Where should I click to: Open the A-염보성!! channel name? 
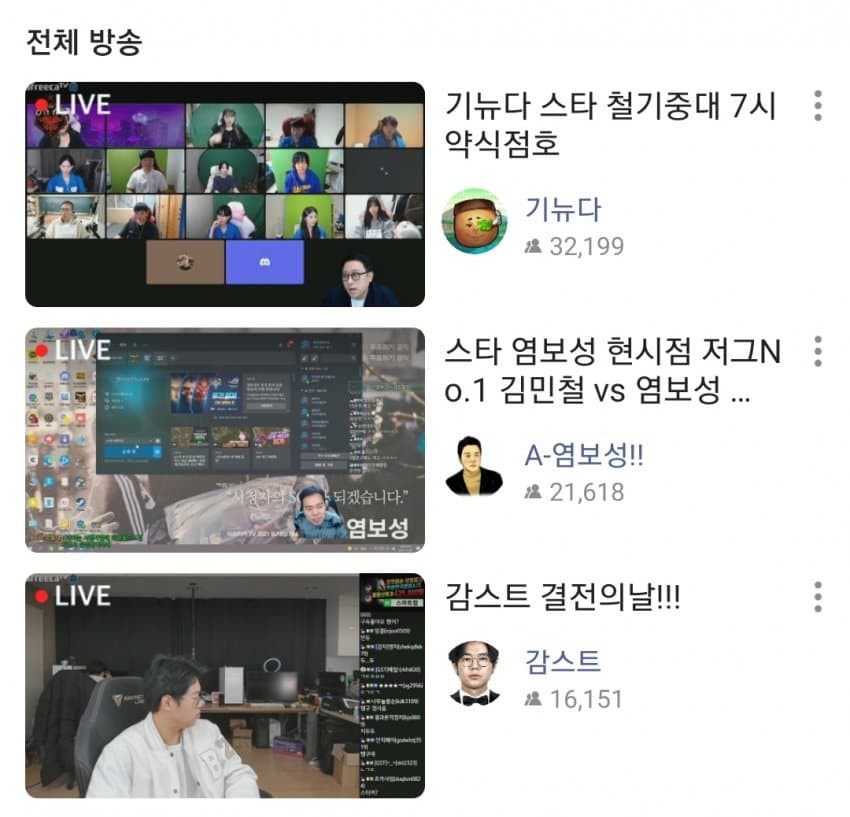pos(584,455)
